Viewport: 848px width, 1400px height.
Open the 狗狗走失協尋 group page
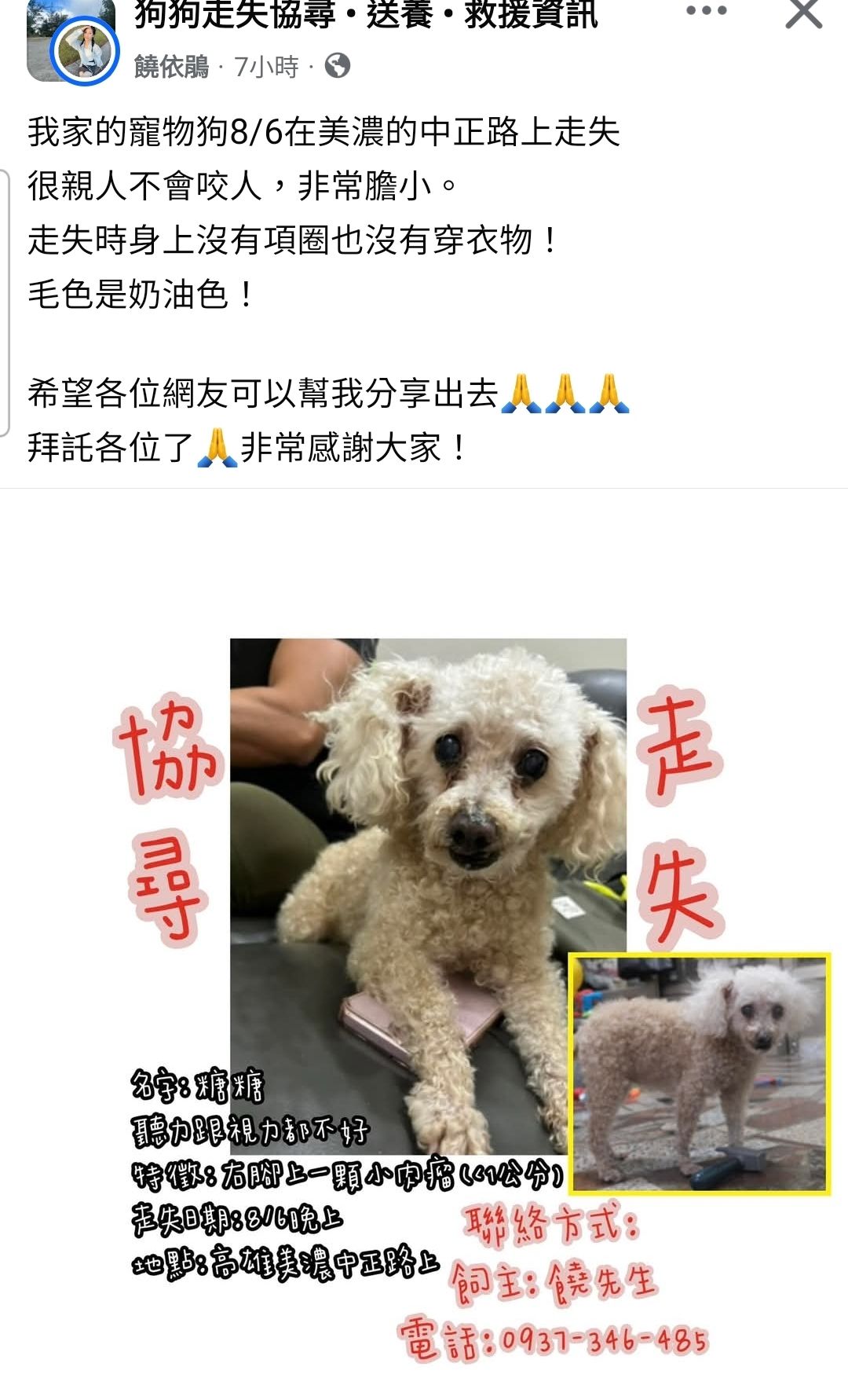coord(366,14)
